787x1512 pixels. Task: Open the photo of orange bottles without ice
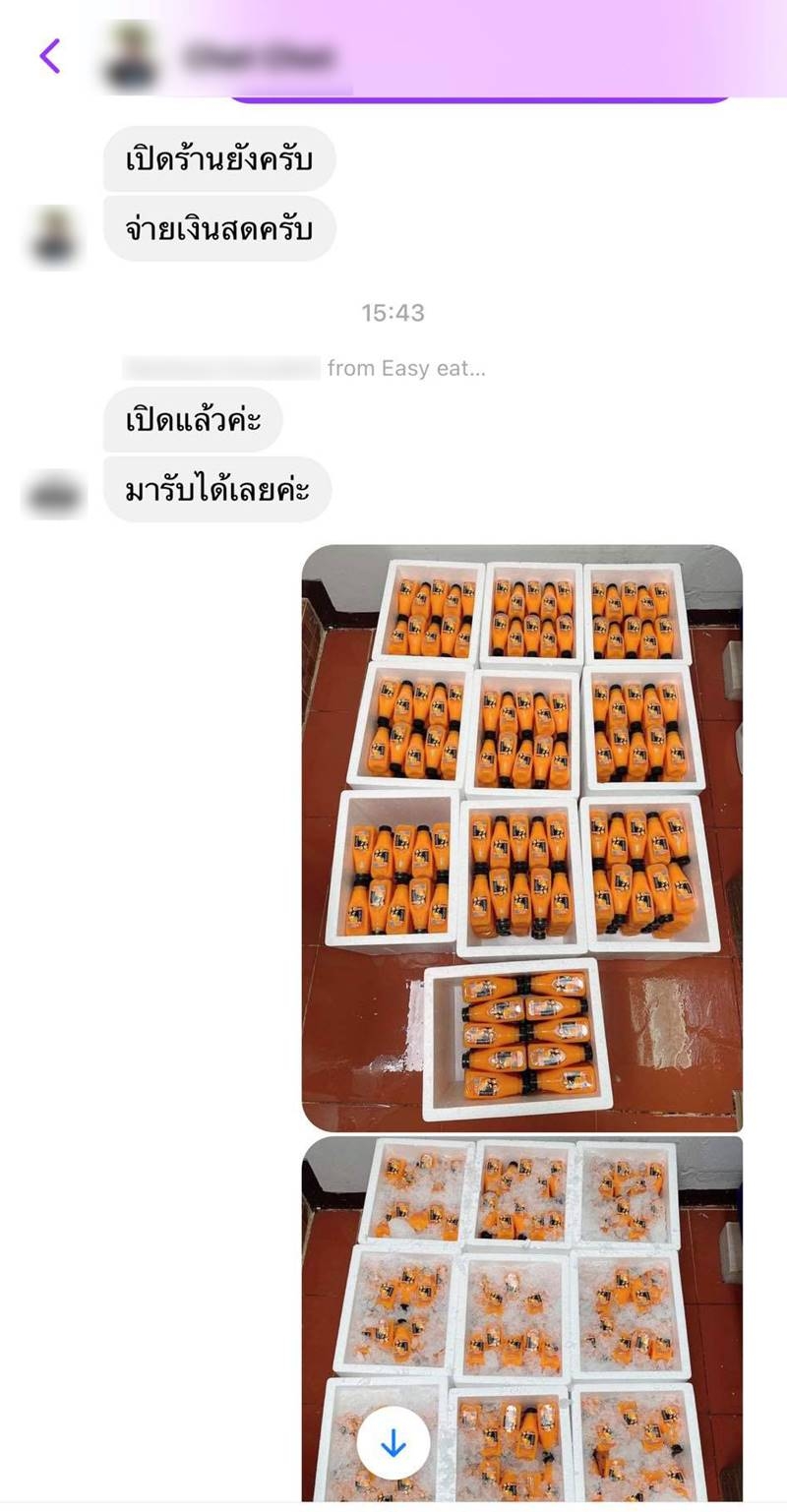(x=521, y=838)
